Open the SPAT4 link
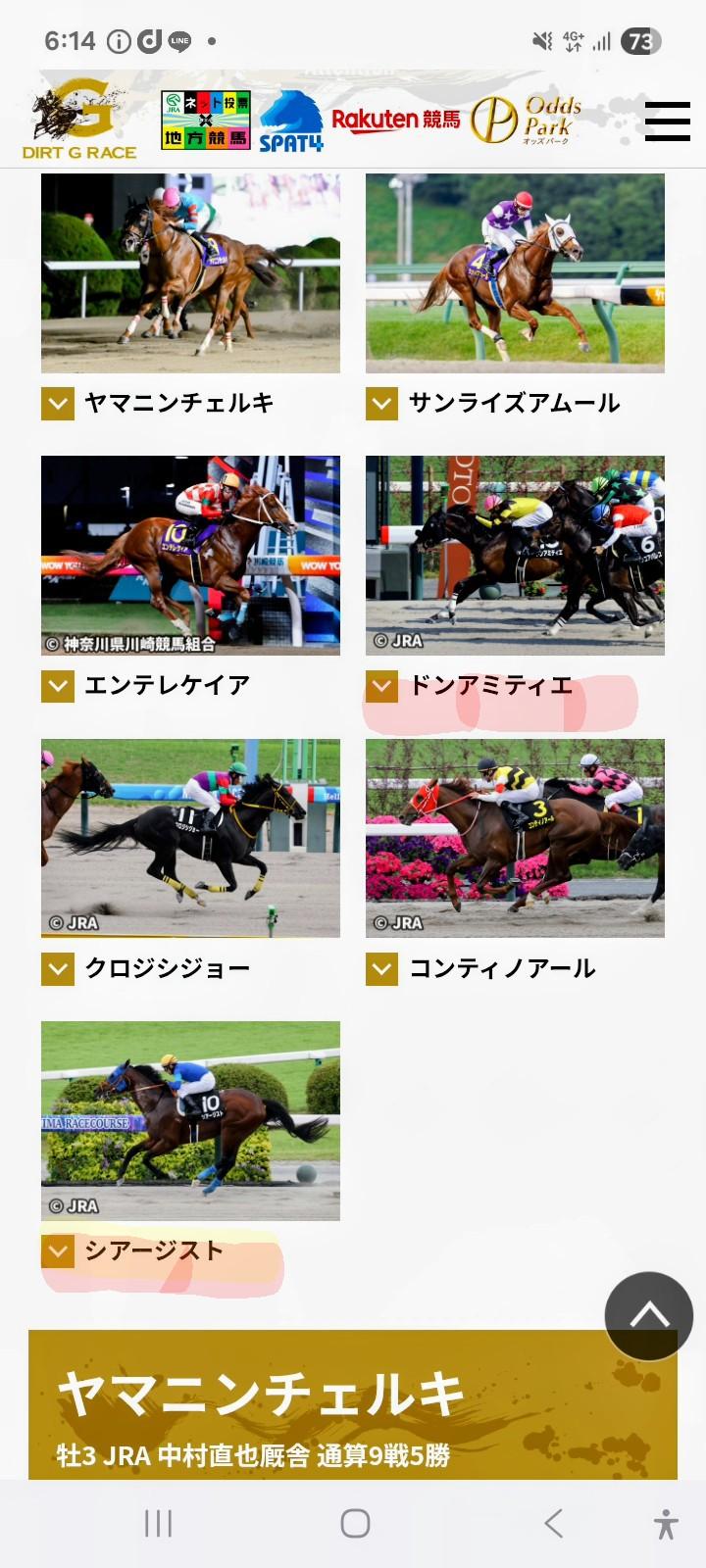Image resolution: width=706 pixels, height=1568 pixels. (291, 122)
